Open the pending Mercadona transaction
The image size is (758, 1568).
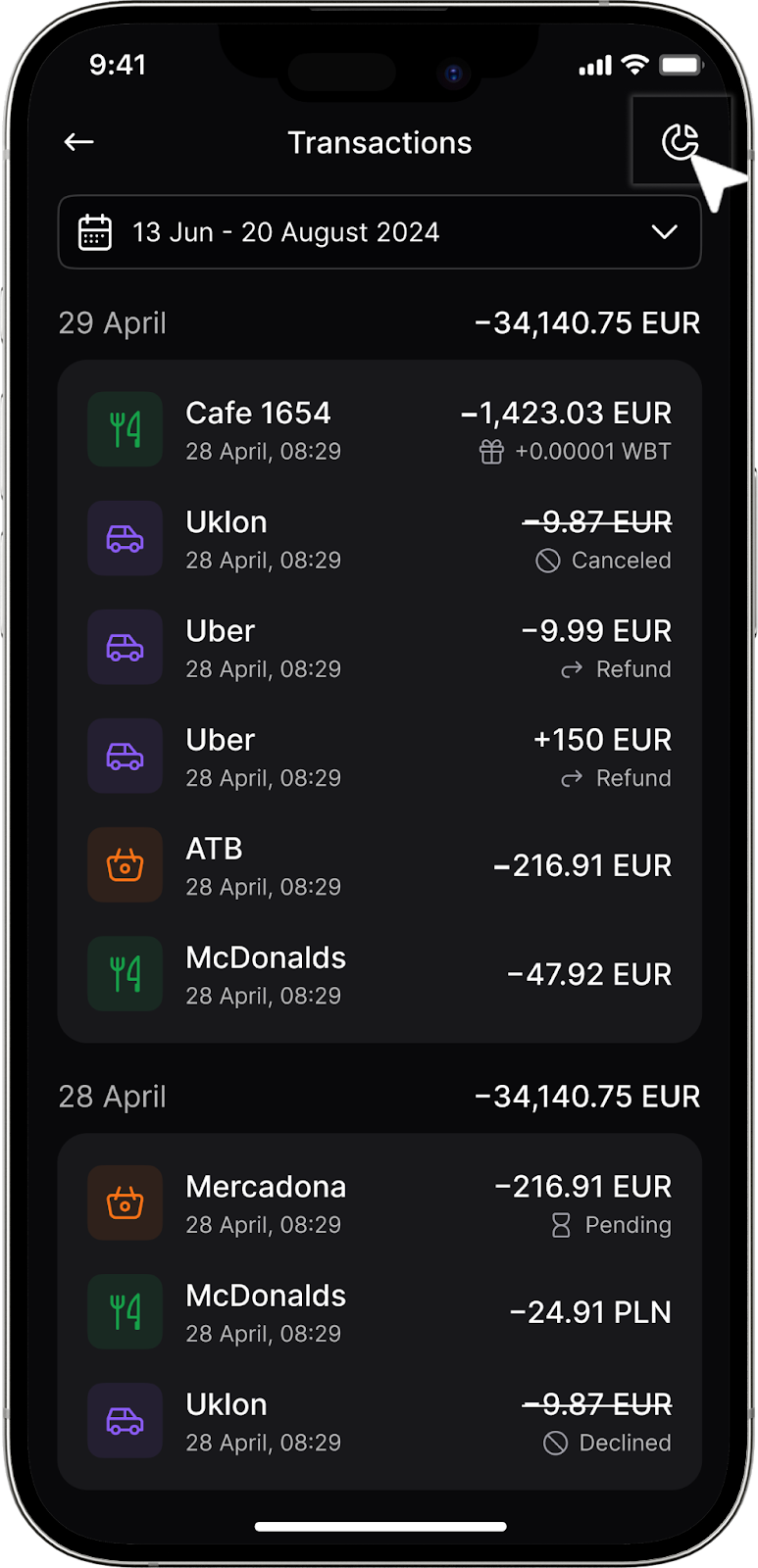379,1203
